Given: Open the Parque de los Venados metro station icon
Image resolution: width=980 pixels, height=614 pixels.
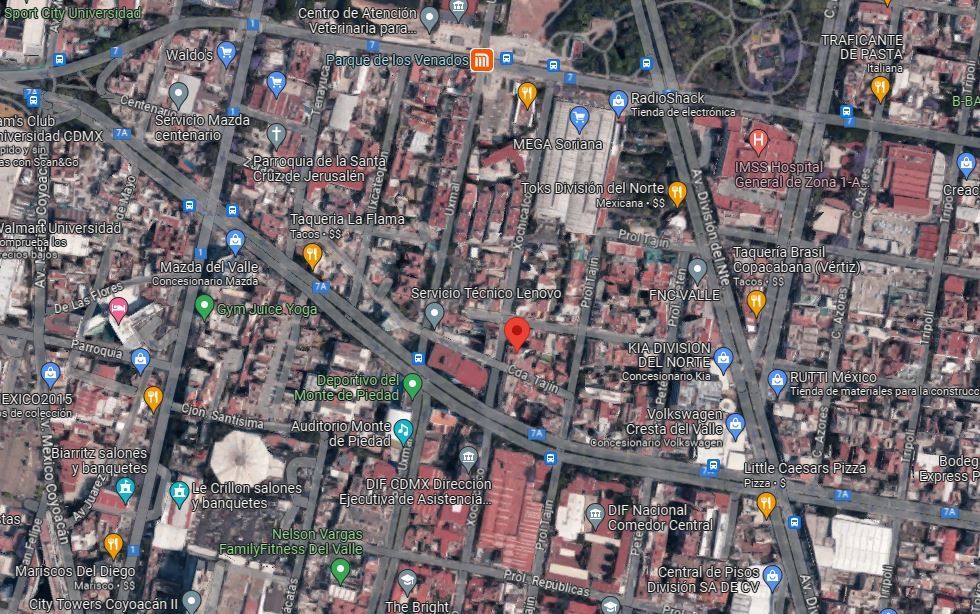Looking at the screenshot, I should 481,60.
